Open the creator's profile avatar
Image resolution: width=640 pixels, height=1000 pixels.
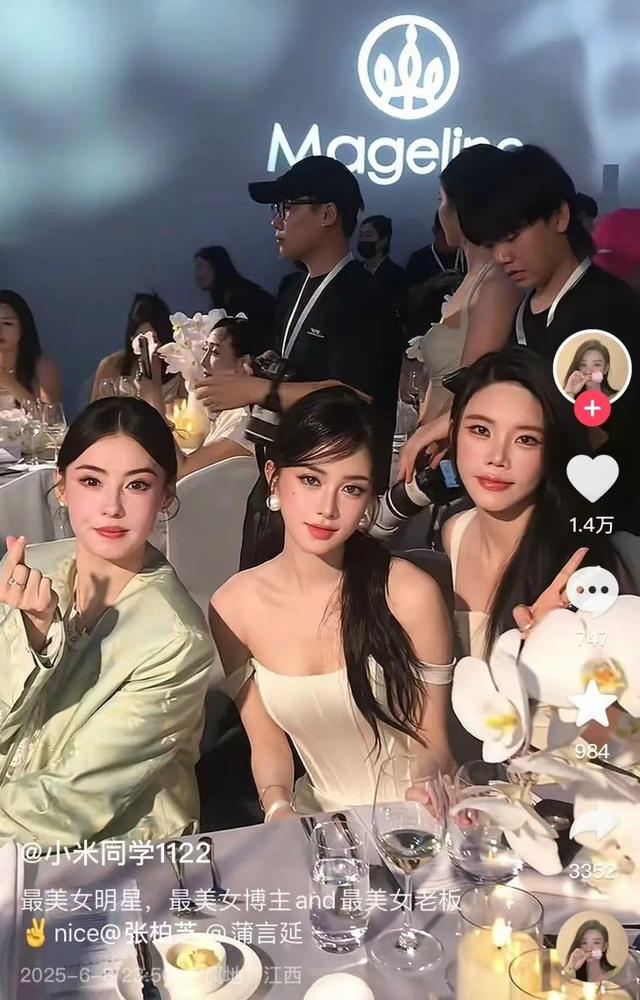pos(592,367)
